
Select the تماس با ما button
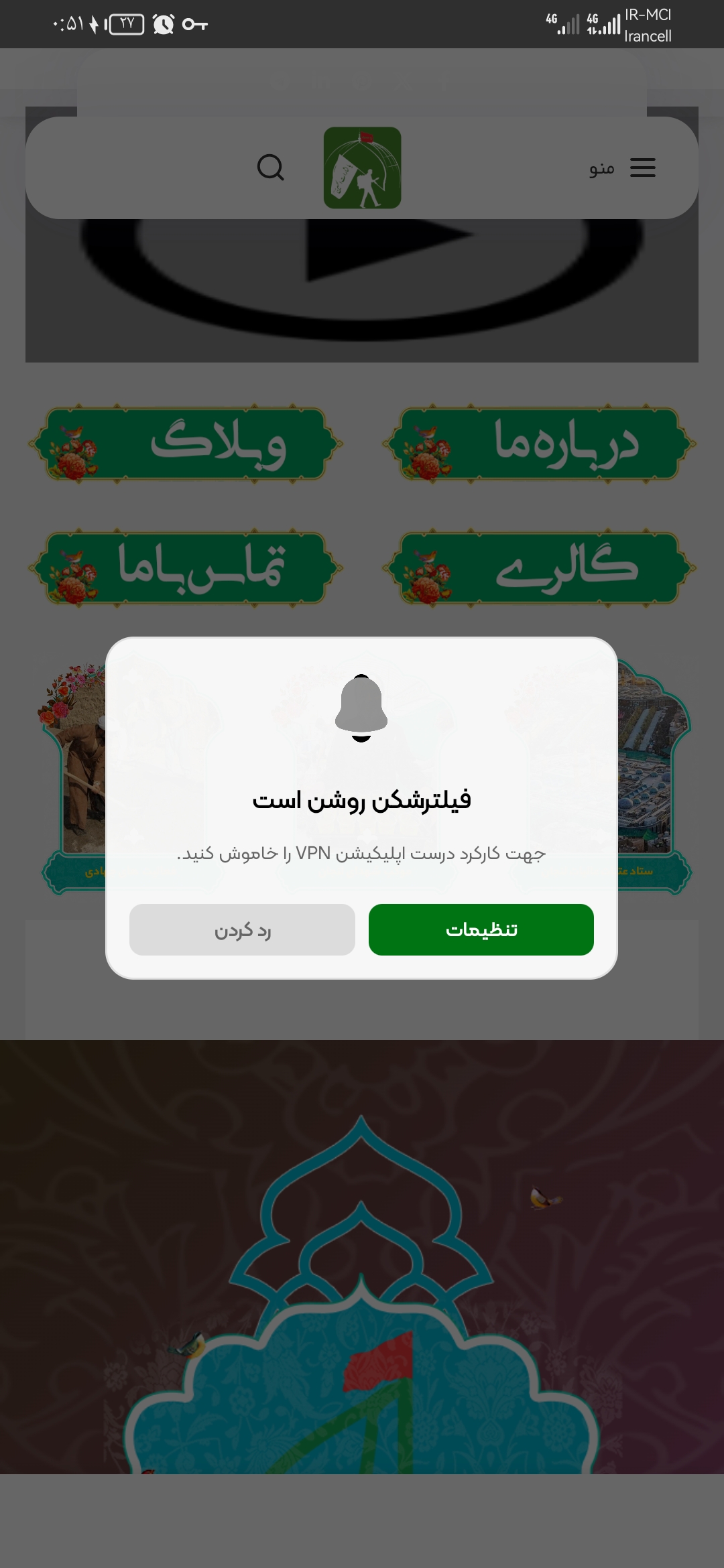click(x=185, y=568)
